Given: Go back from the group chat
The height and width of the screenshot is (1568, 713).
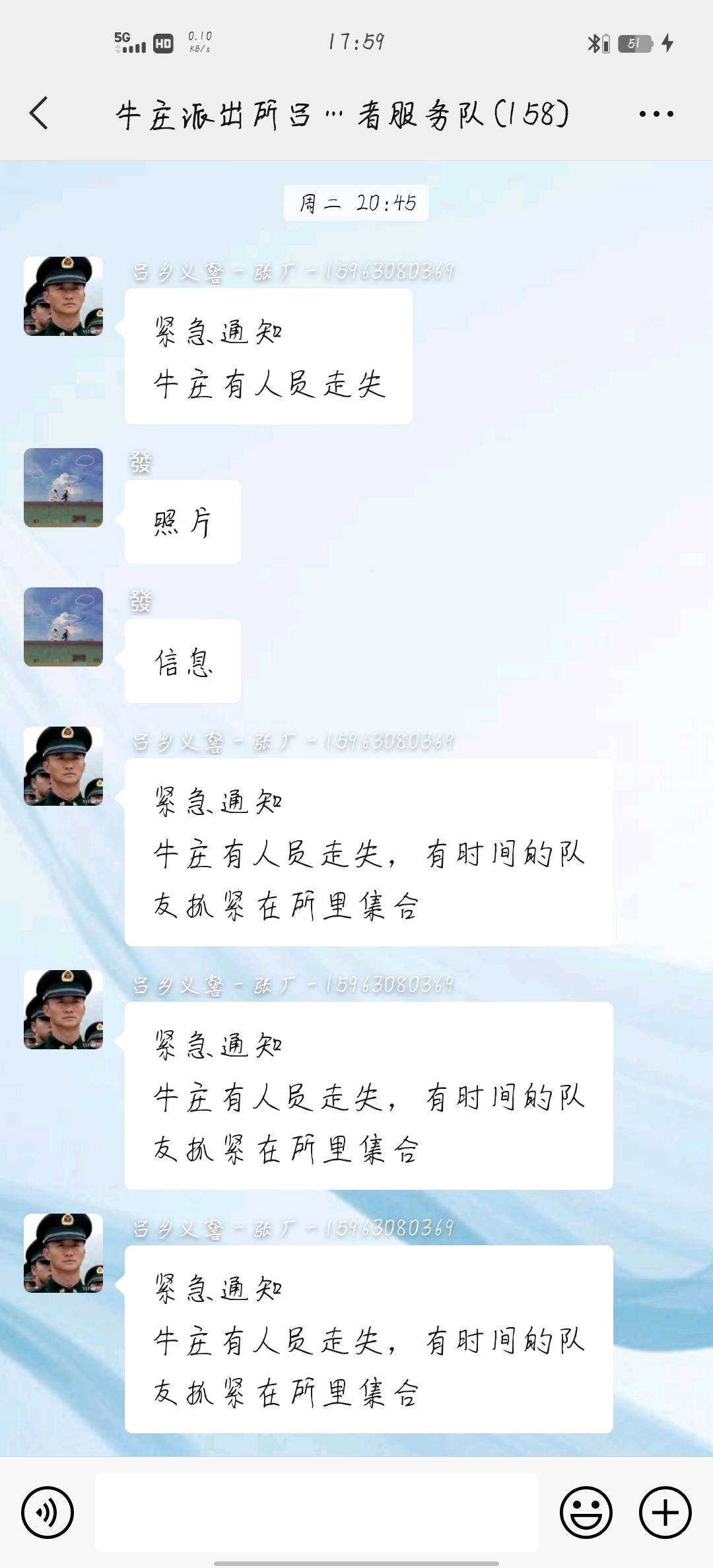Looking at the screenshot, I should click(39, 113).
